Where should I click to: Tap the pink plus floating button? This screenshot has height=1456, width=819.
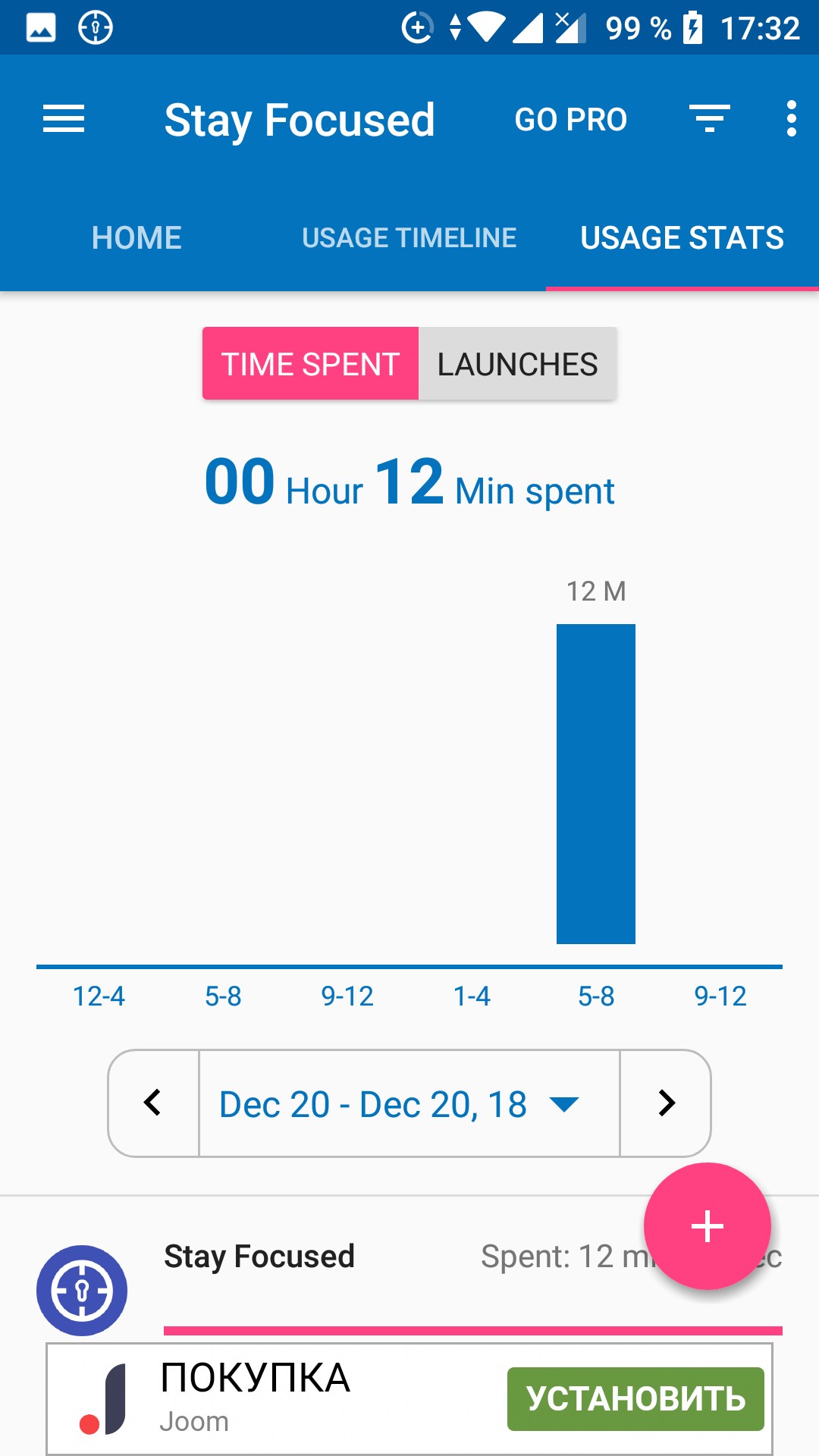click(708, 1226)
